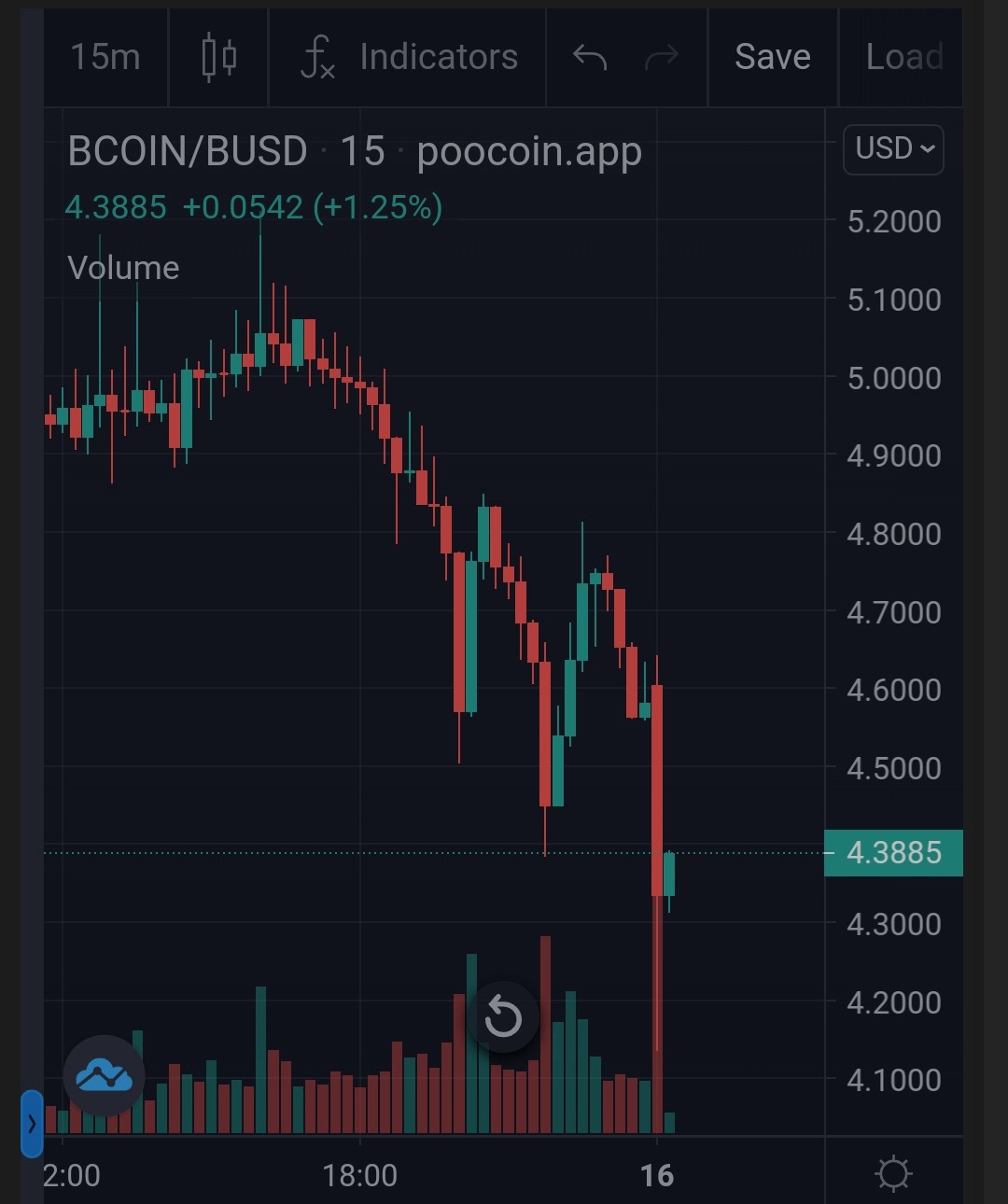Open chart settings gear icon

pos(893,1173)
